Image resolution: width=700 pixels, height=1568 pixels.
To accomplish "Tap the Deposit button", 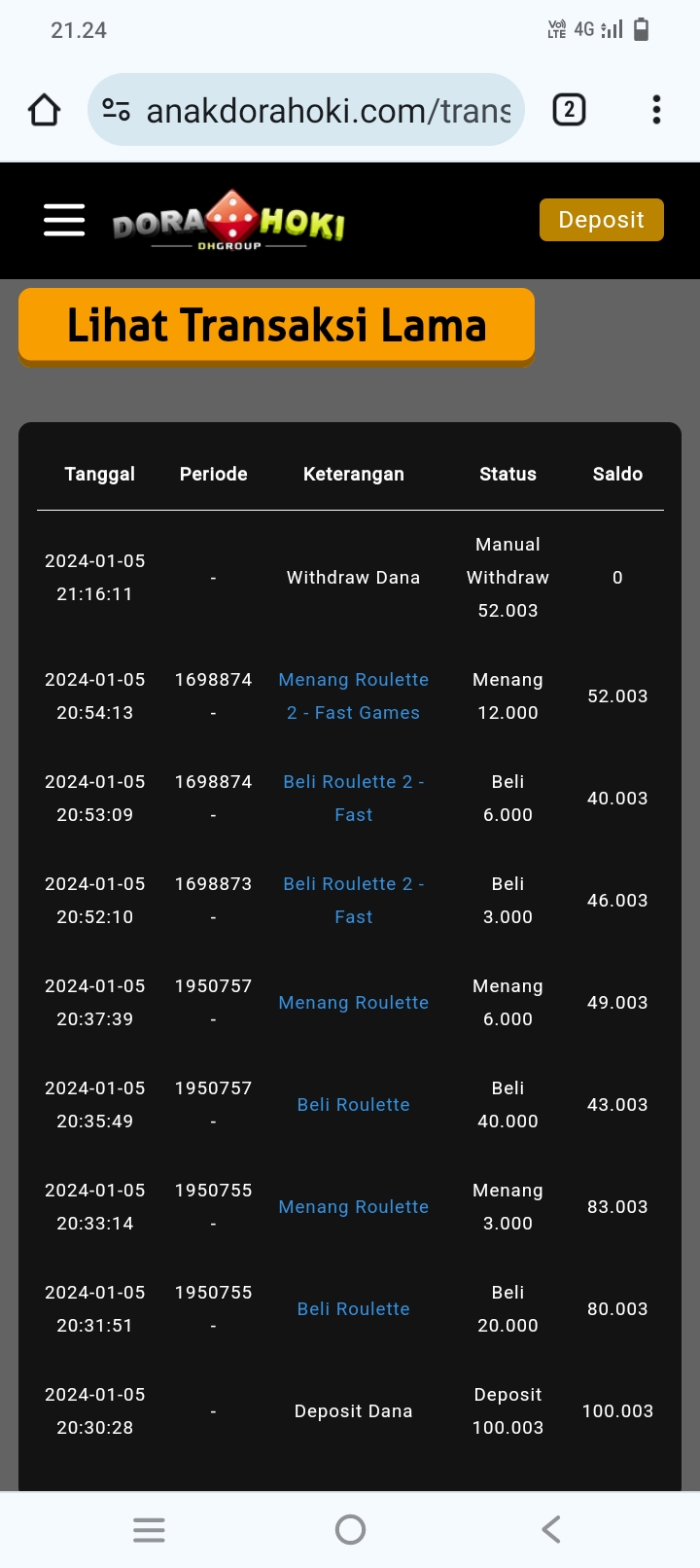I will (x=601, y=220).
